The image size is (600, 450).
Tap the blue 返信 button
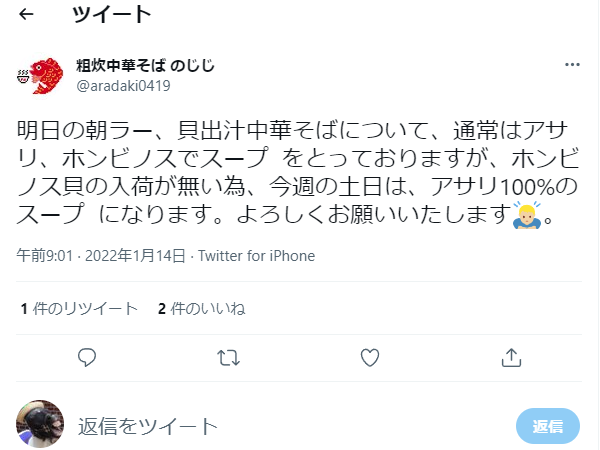click(x=547, y=426)
